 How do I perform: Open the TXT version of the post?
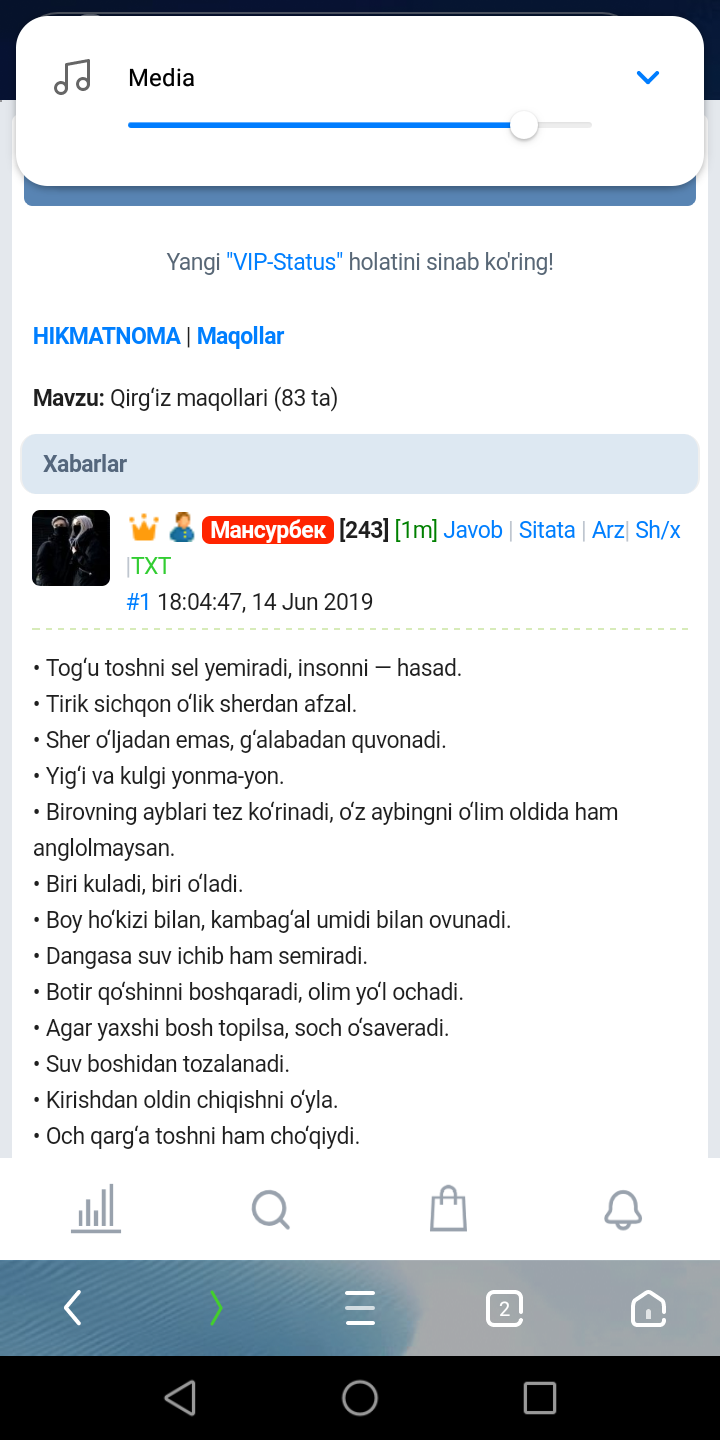pyautogui.click(x=151, y=566)
